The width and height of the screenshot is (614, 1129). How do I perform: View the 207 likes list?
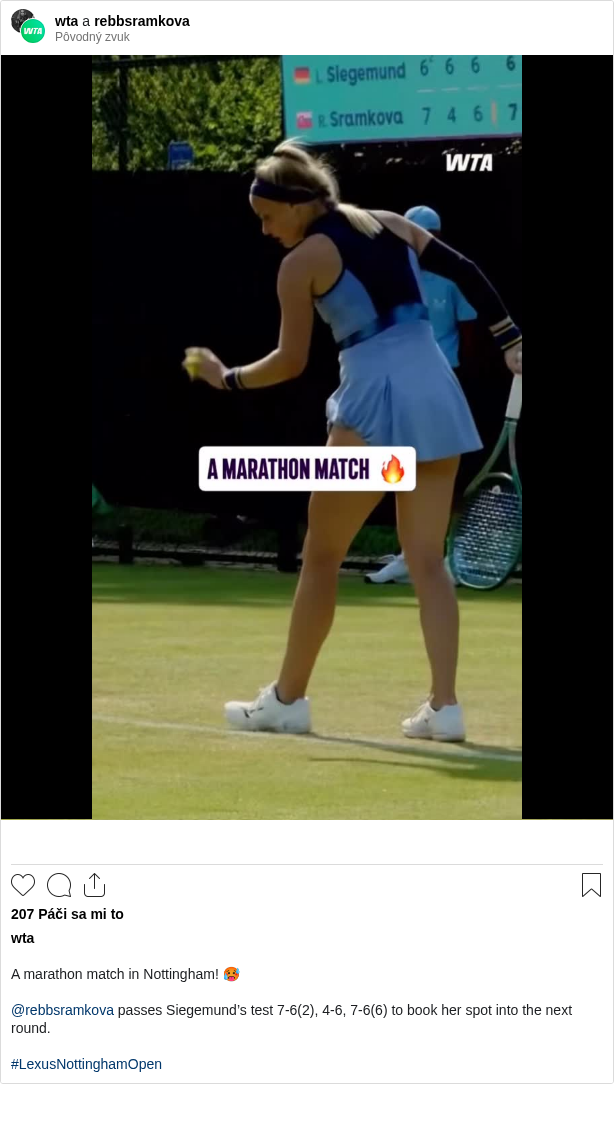point(67,914)
